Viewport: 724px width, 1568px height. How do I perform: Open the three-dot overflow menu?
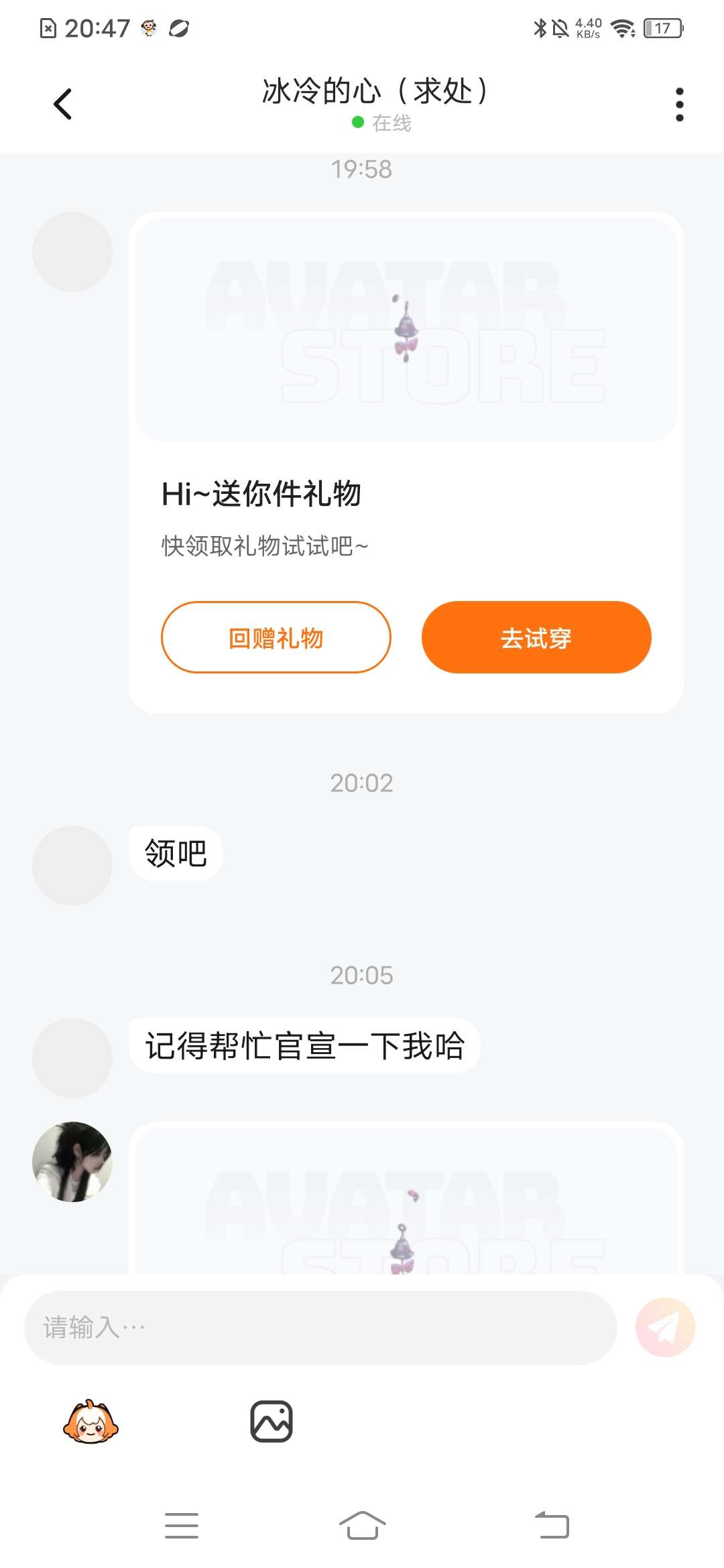pyautogui.click(x=679, y=105)
